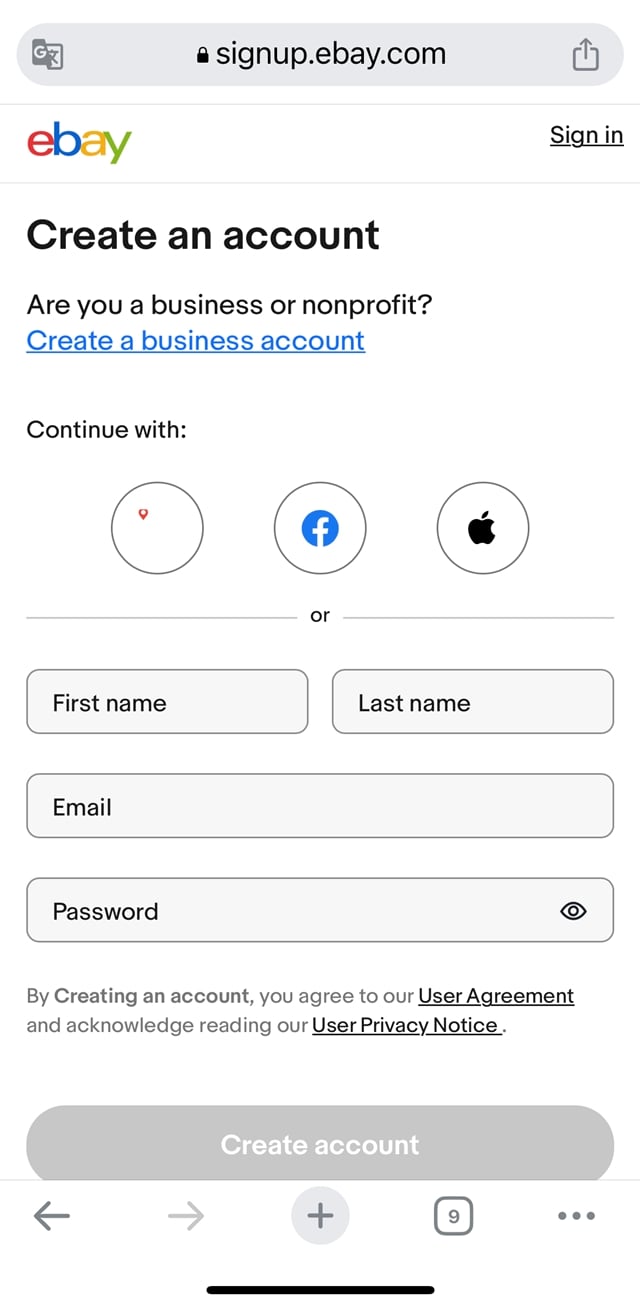Open the User Agreement link
Image resolution: width=640 pixels, height=1307 pixels.
click(x=496, y=996)
